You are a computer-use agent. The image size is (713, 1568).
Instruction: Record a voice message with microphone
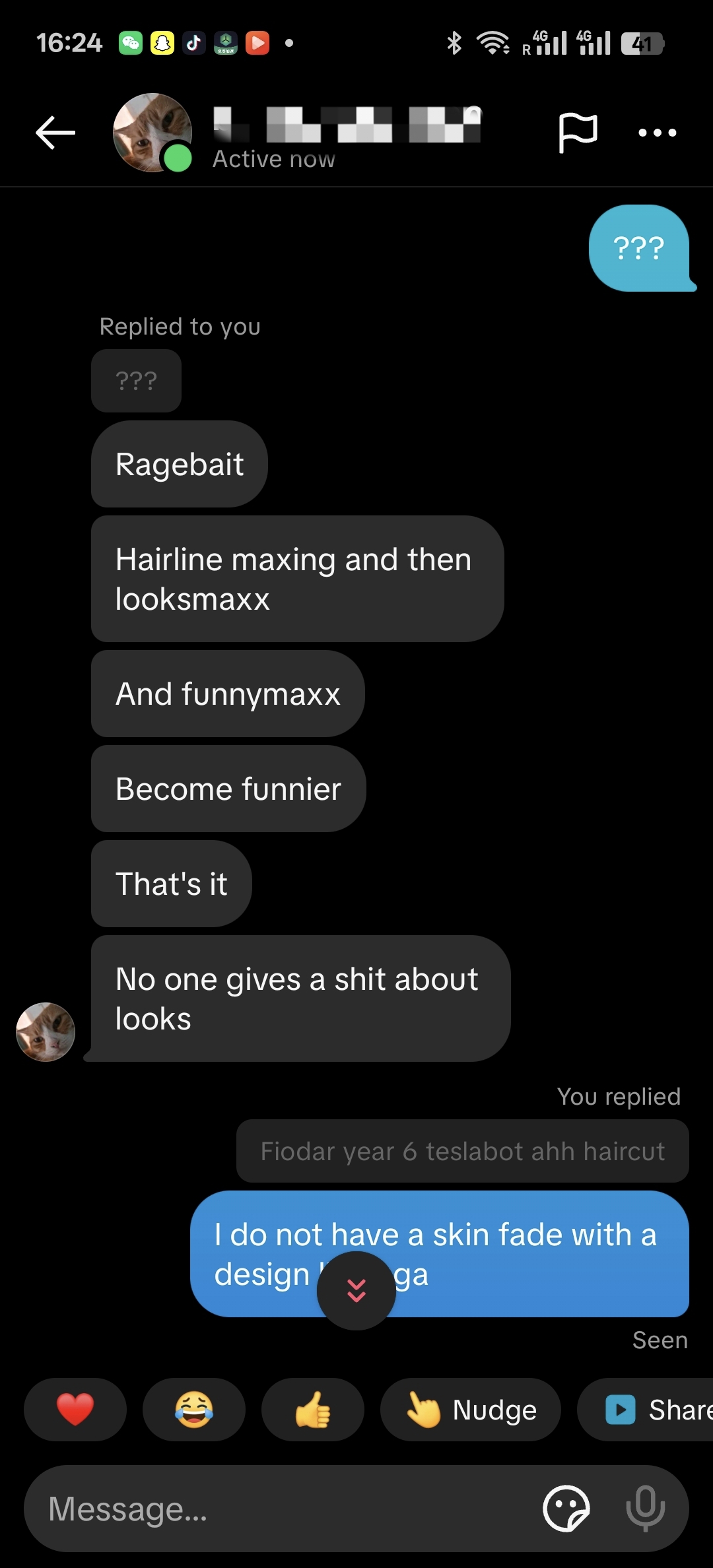click(x=645, y=1509)
